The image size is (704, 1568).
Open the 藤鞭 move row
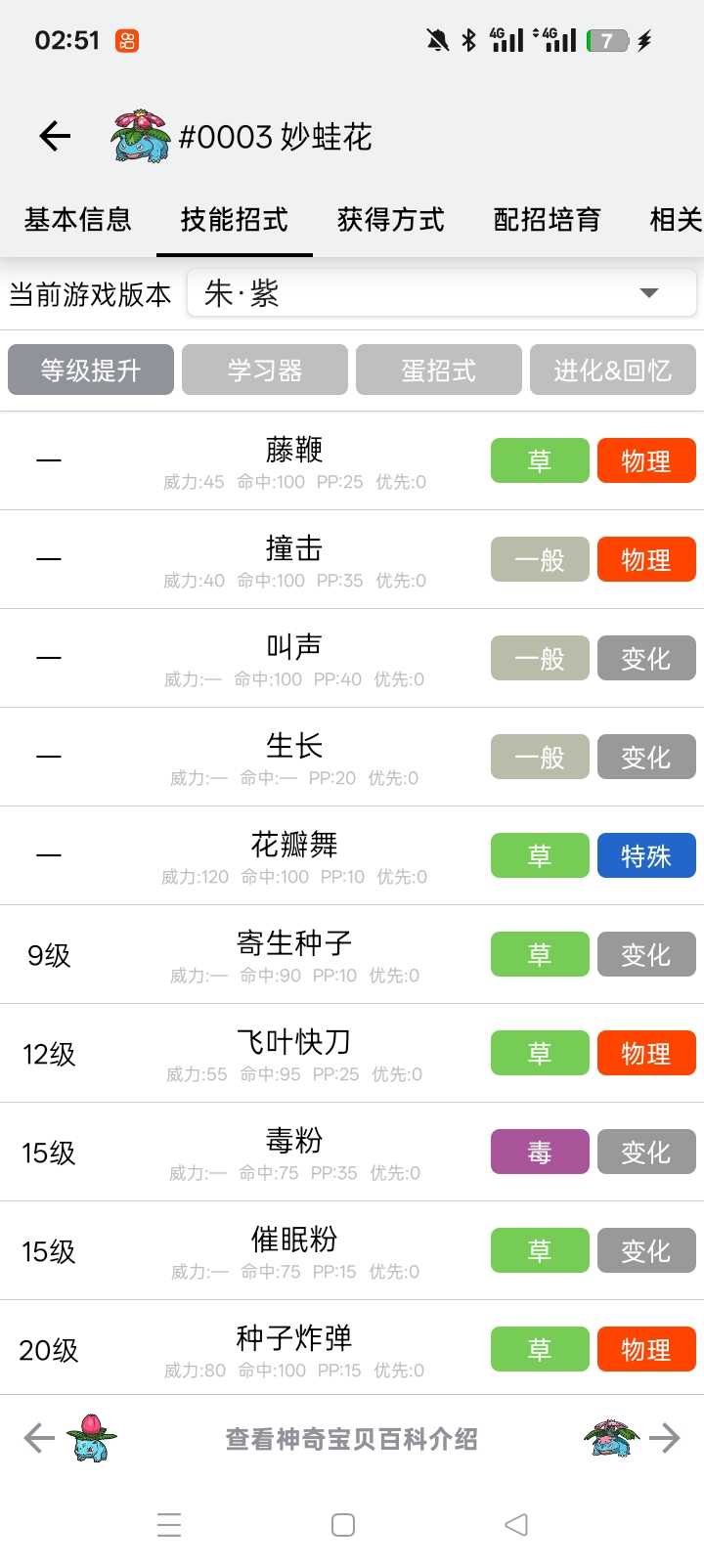pos(293,461)
